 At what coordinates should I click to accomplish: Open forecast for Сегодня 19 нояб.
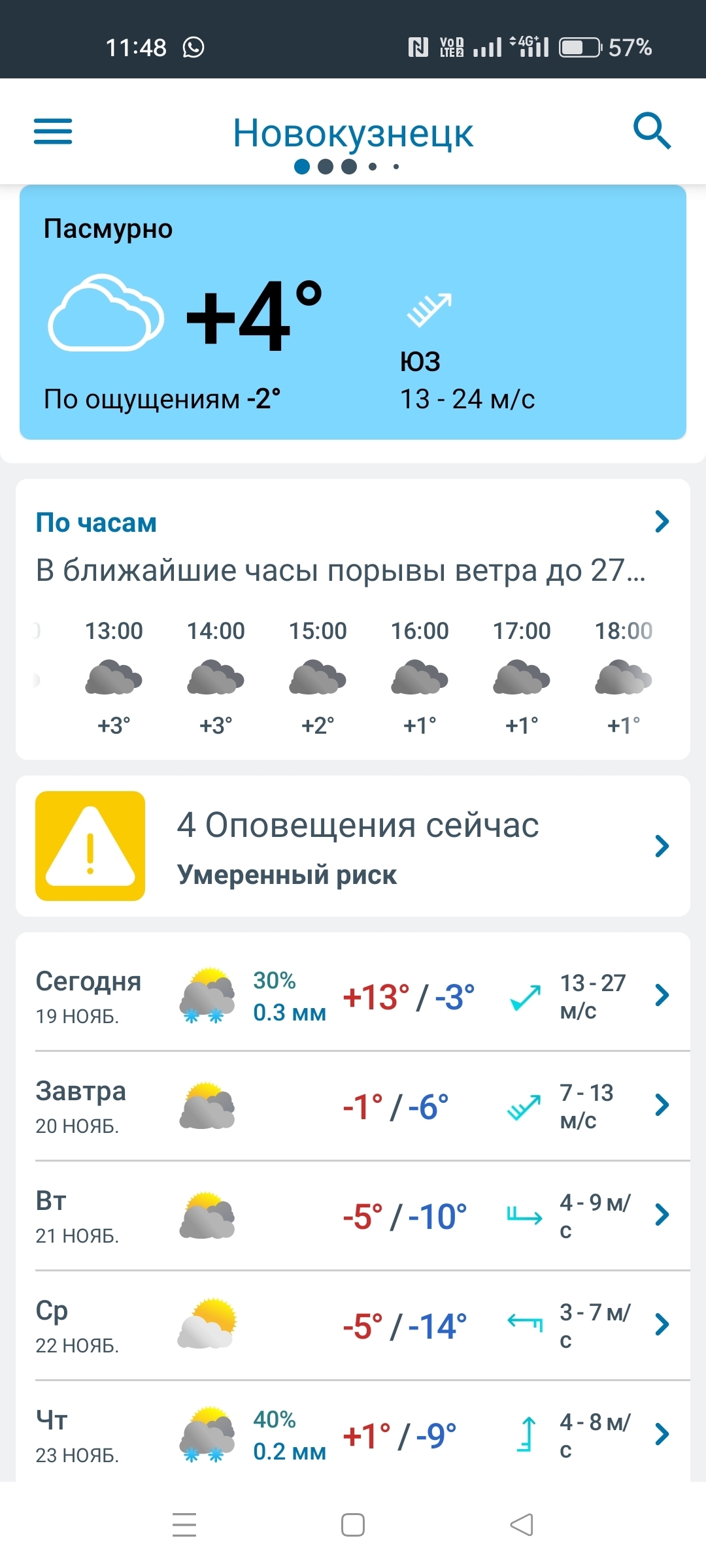pyautogui.click(x=353, y=996)
